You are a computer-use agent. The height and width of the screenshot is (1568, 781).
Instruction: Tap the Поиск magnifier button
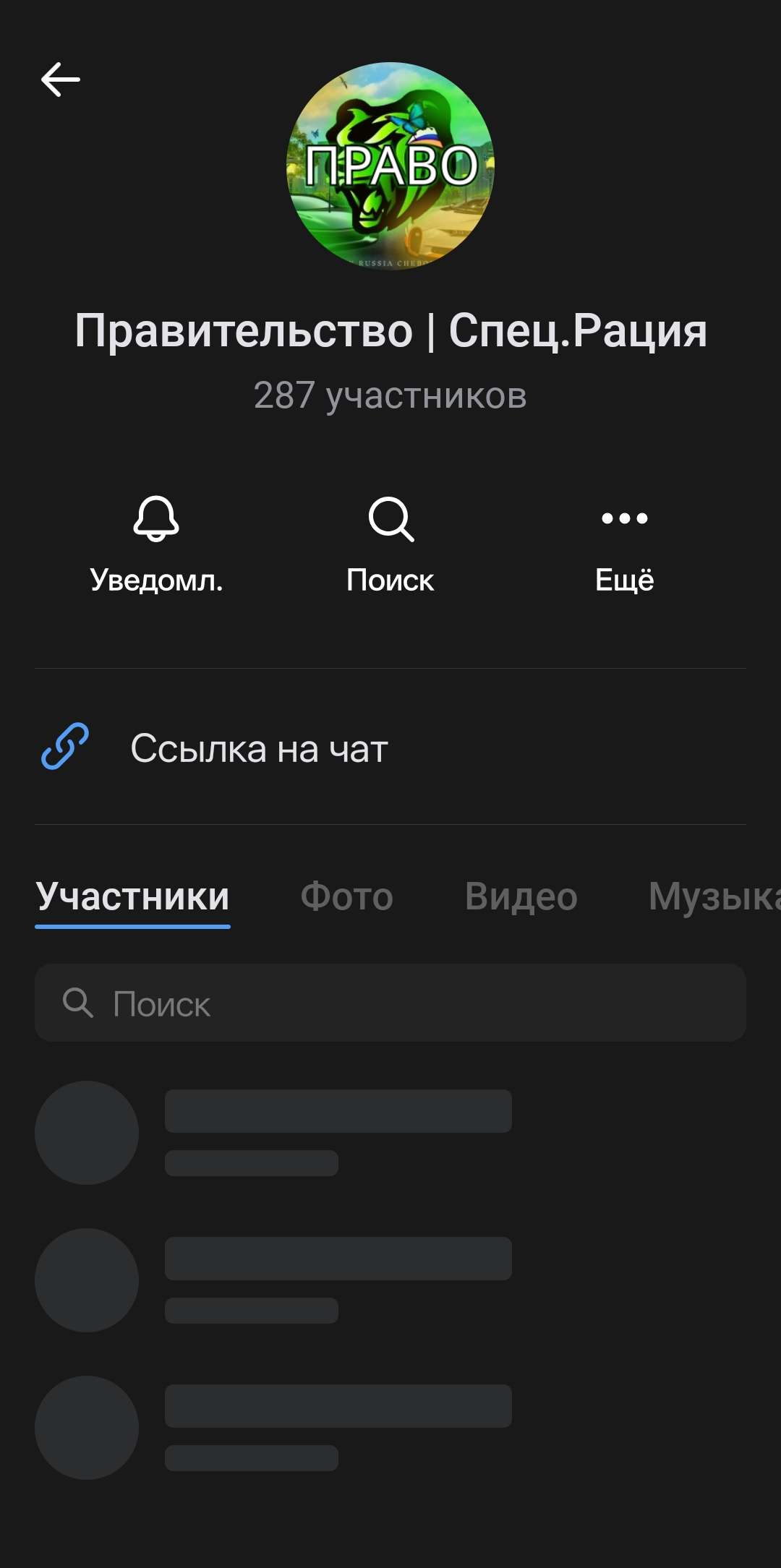390,544
